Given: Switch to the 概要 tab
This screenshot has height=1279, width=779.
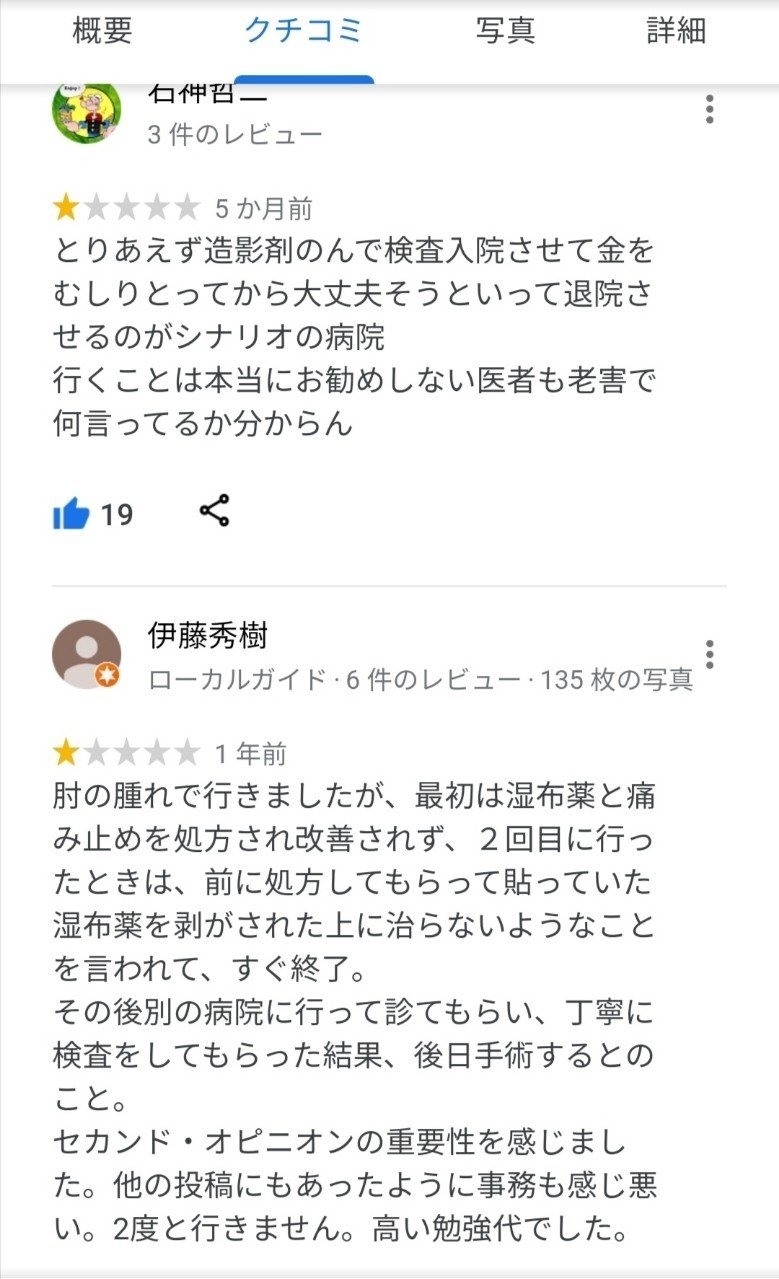Looking at the screenshot, I should (x=102, y=31).
